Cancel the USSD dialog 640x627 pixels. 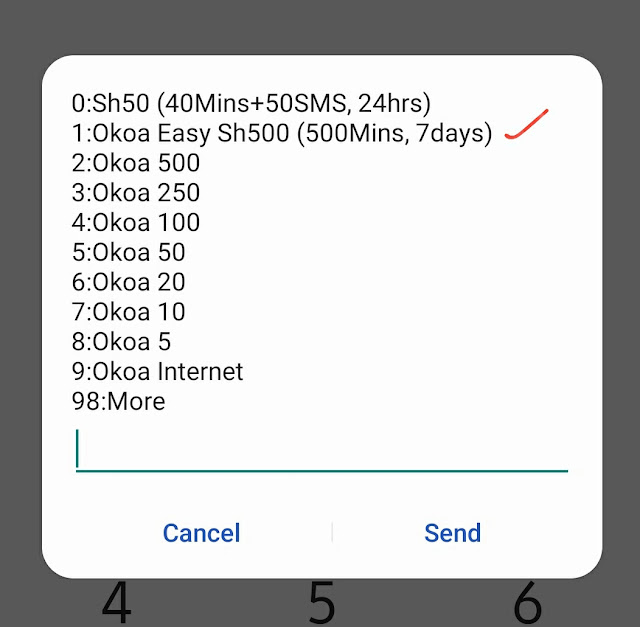coord(201,533)
